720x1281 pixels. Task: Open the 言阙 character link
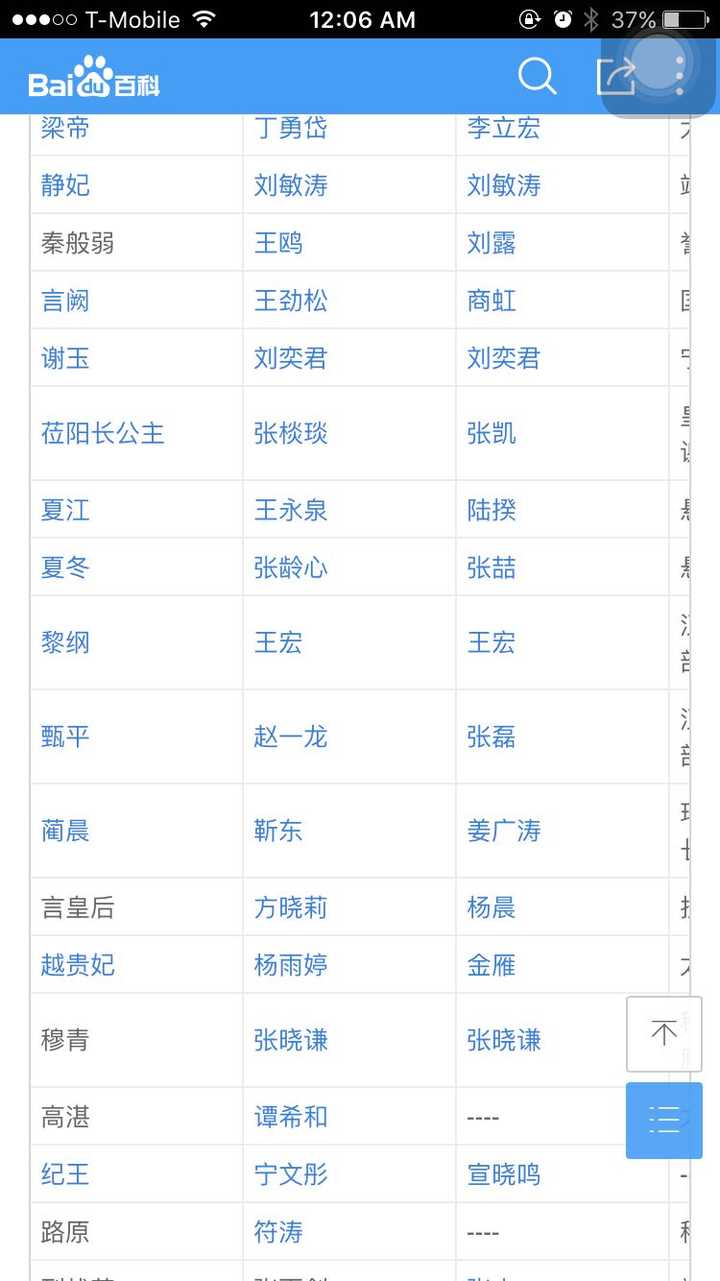(65, 301)
